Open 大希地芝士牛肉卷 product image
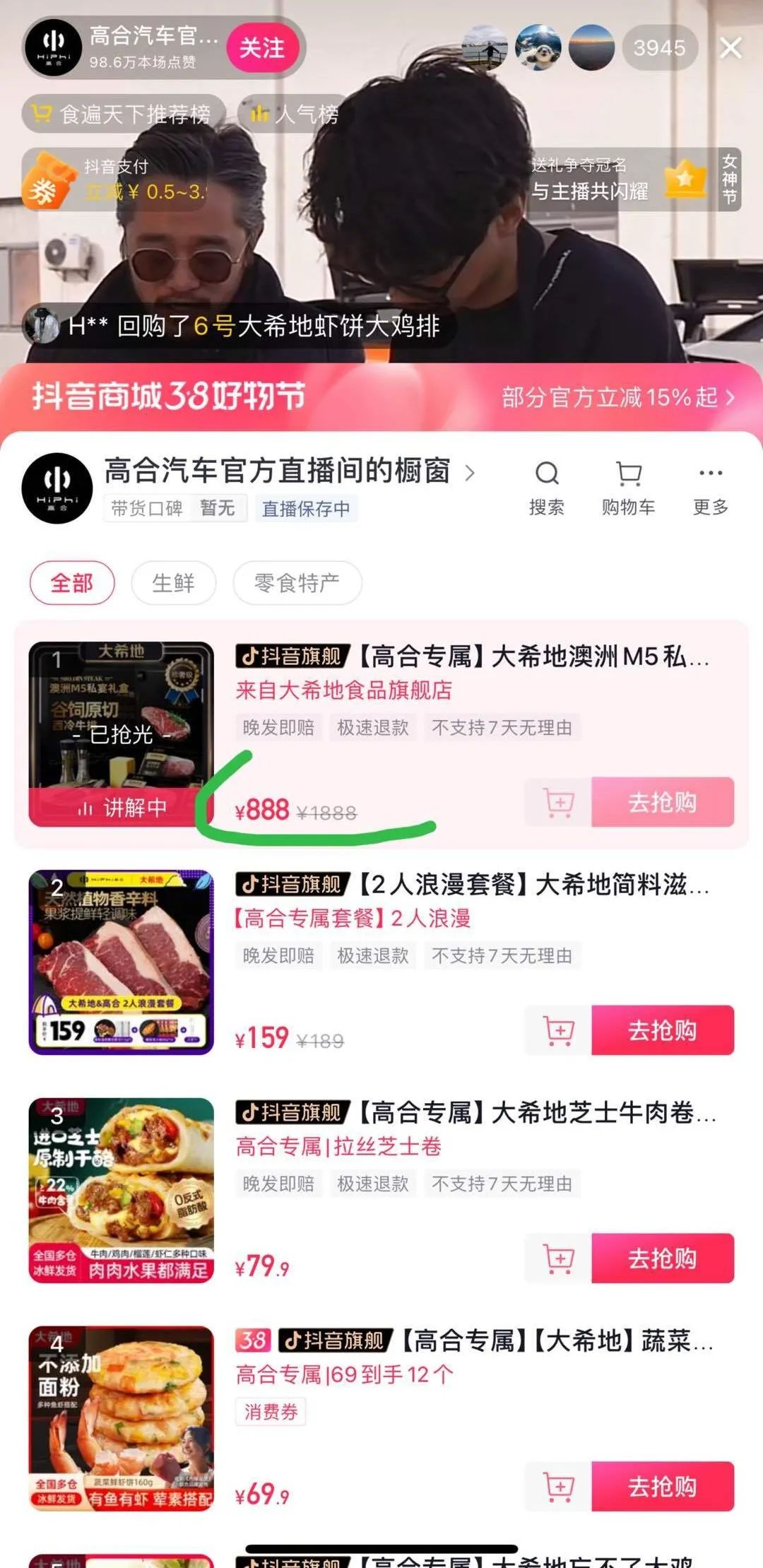 [x=121, y=1190]
